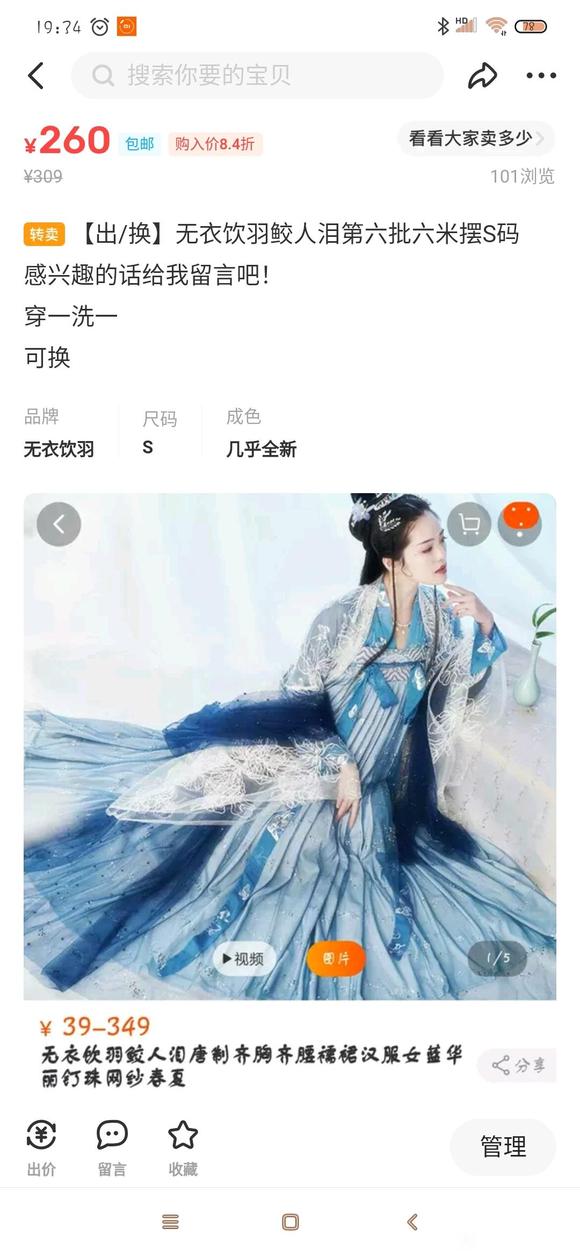
Task: Share this listing
Action: click(x=483, y=76)
